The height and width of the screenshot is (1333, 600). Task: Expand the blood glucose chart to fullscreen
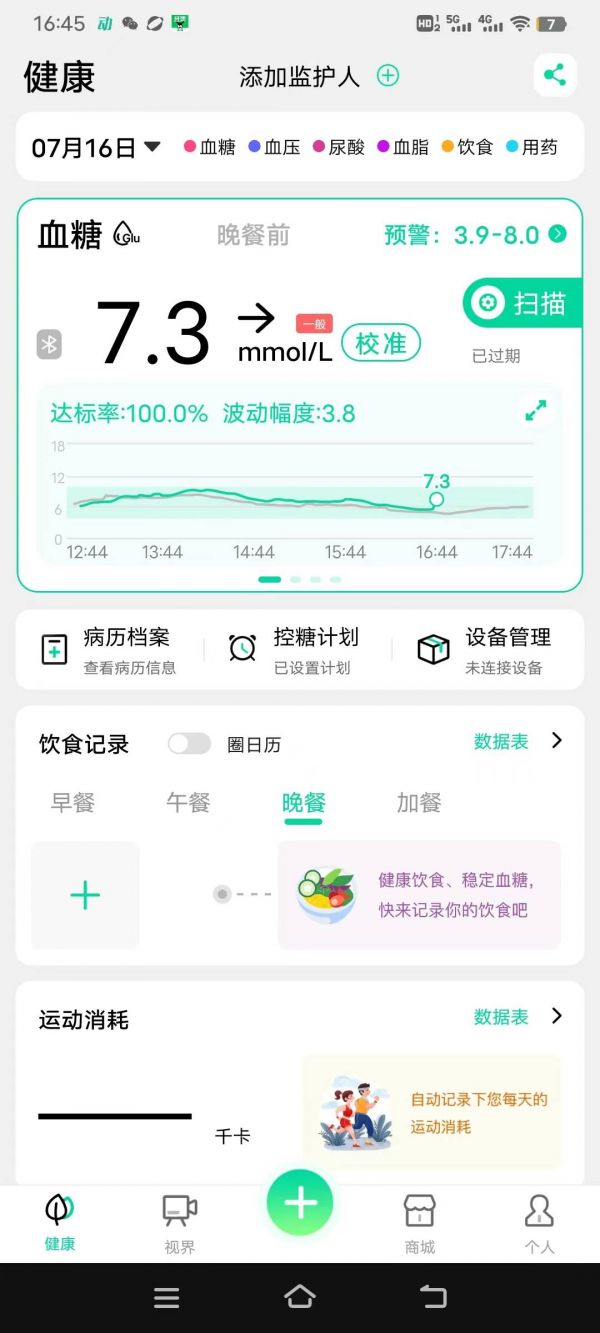click(x=536, y=410)
